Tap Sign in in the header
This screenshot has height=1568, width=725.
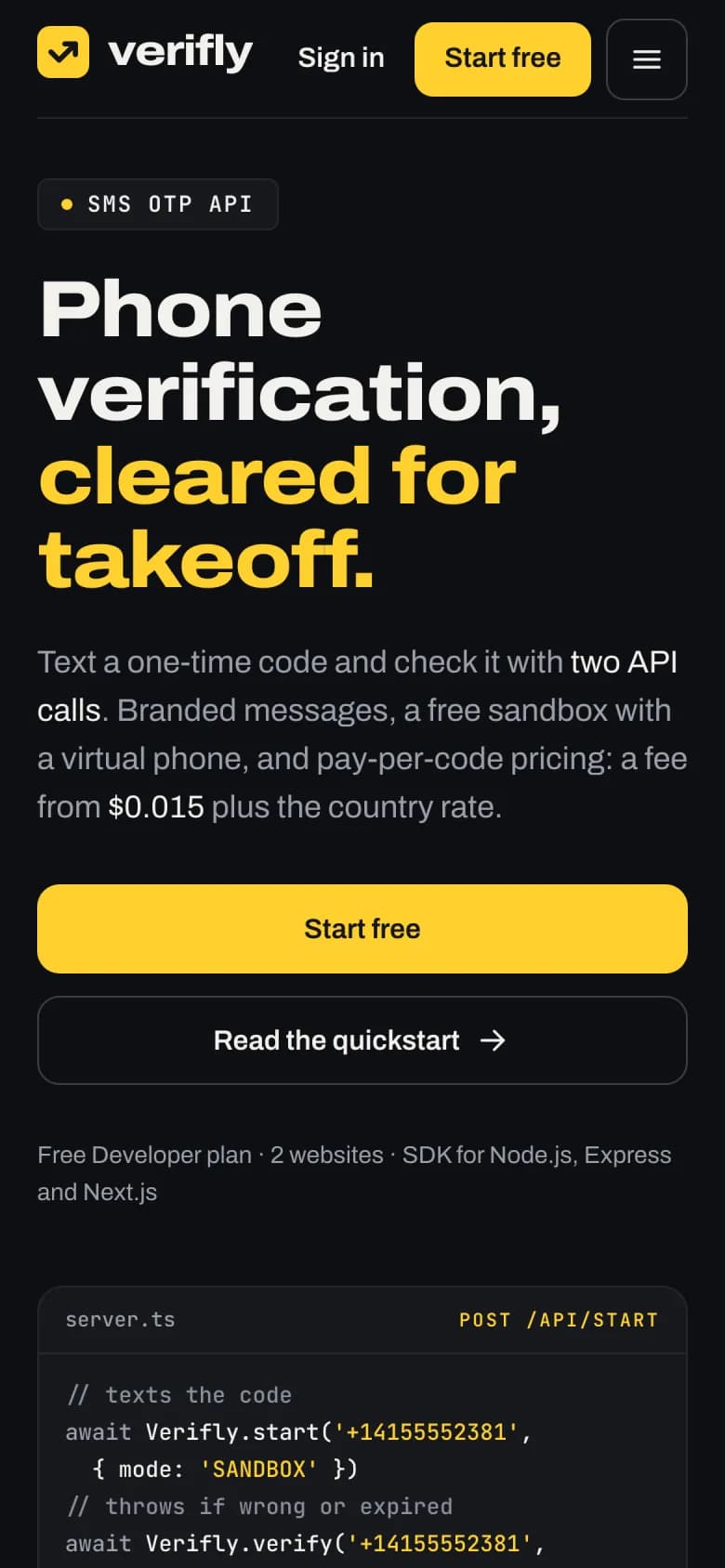pos(341,58)
